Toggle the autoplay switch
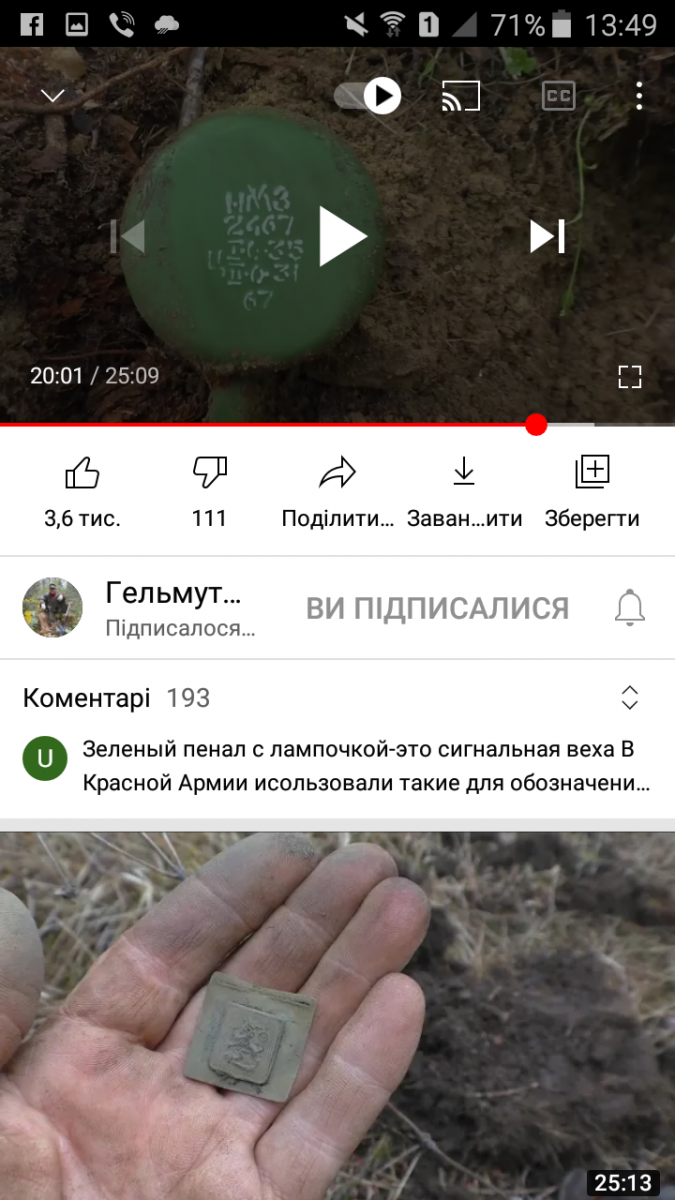Image resolution: width=675 pixels, height=1200 pixels. pyautogui.click(x=367, y=96)
